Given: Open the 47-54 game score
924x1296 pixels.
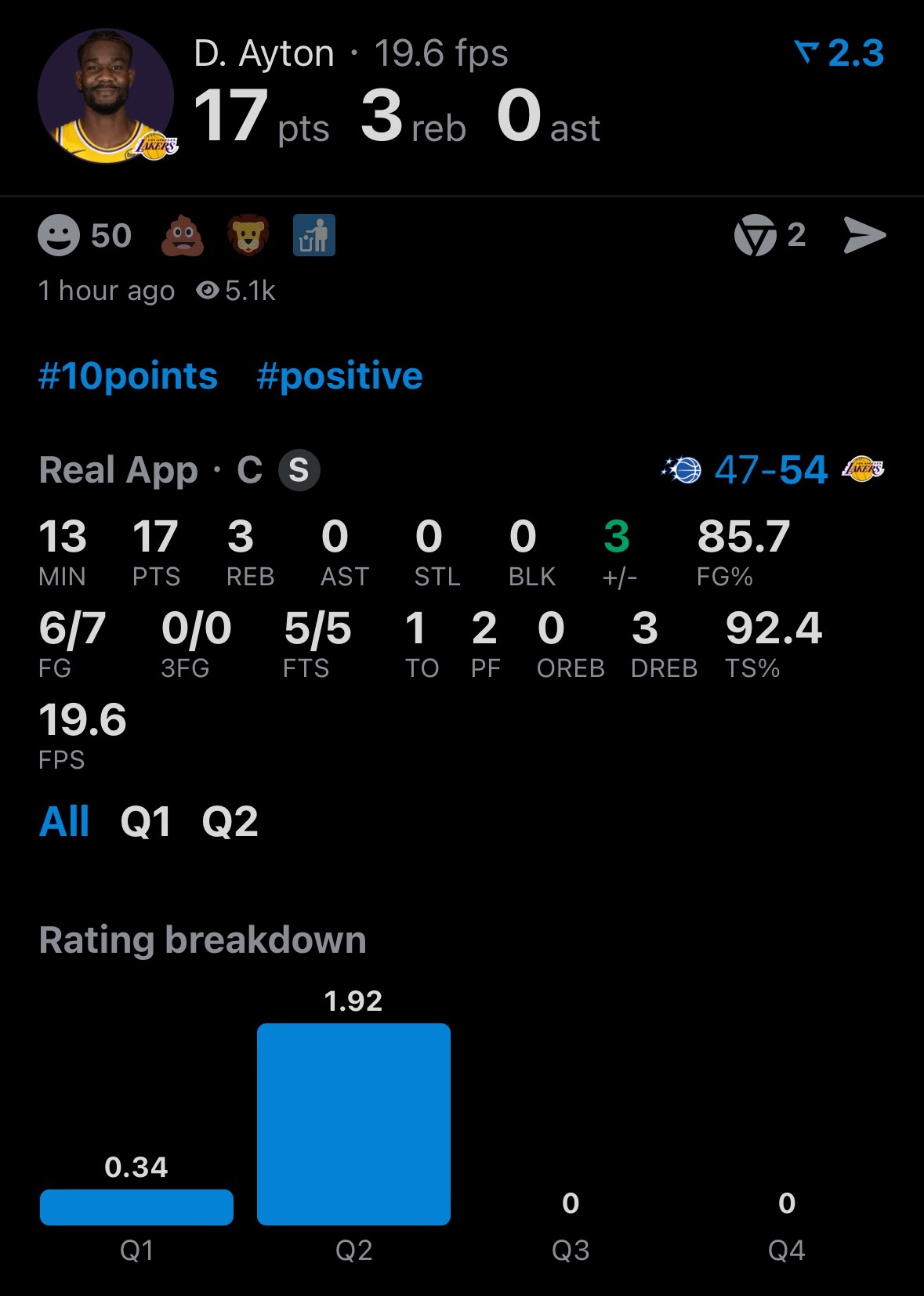Looking at the screenshot, I should (770, 470).
